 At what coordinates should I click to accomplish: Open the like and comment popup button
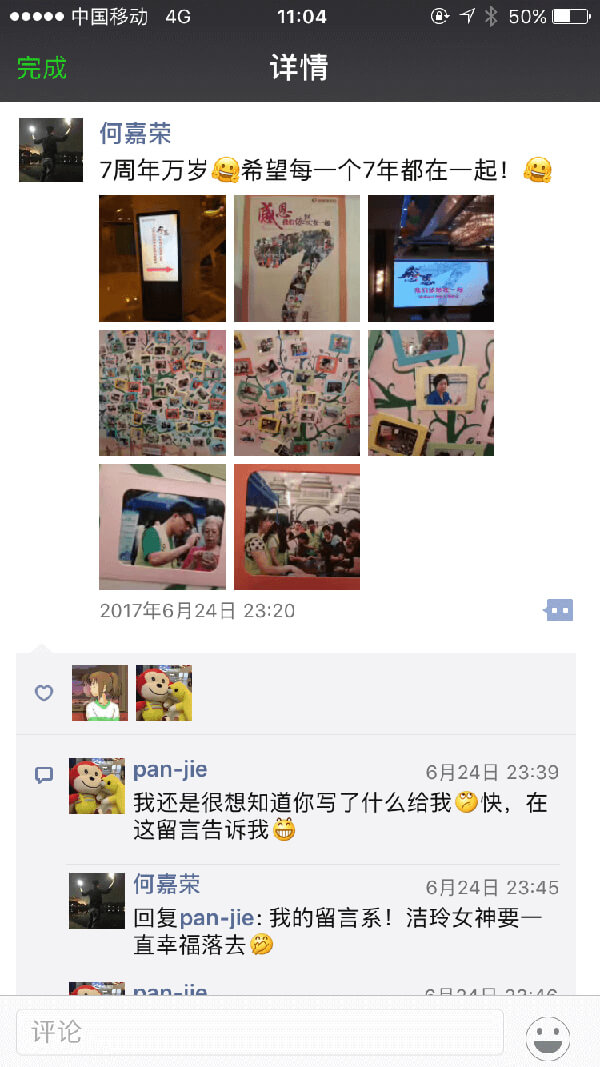(559, 610)
